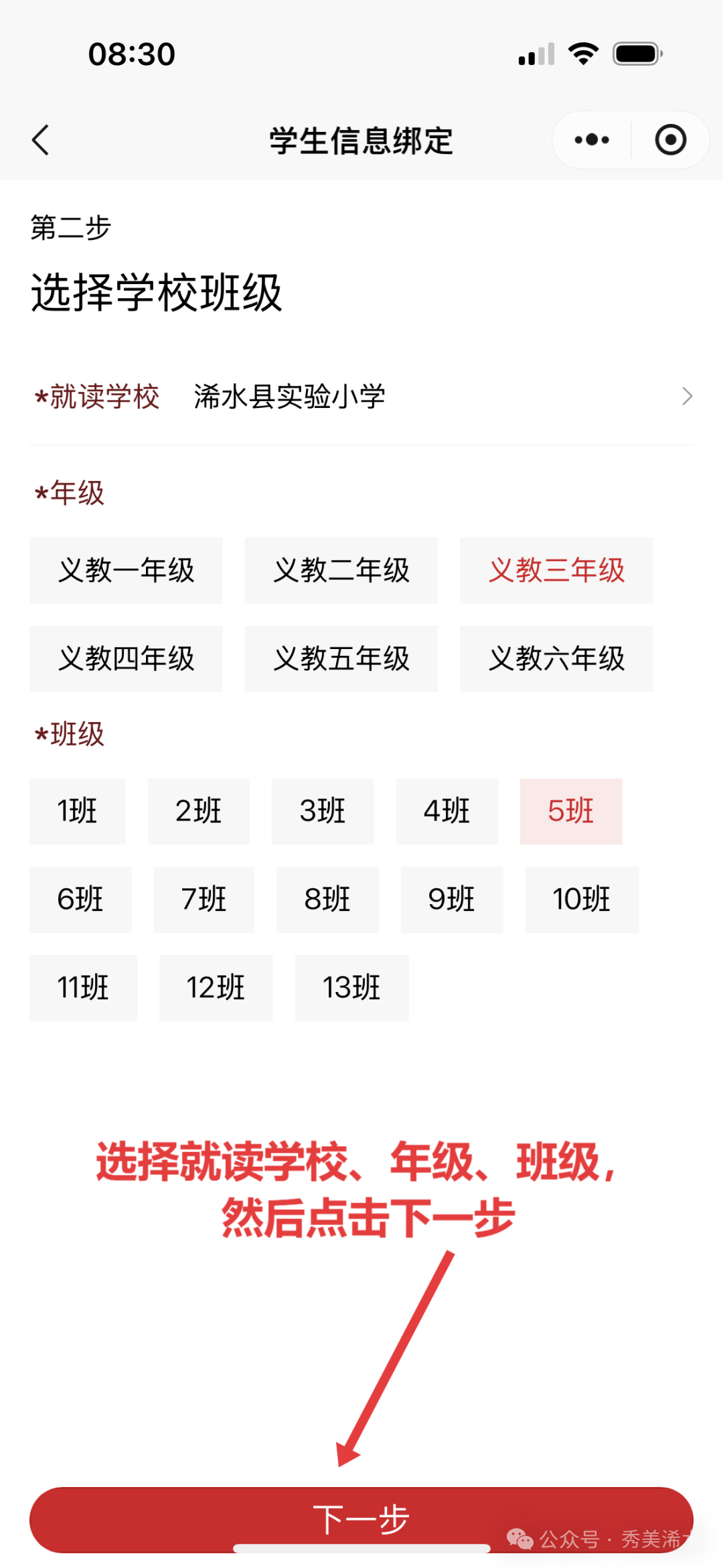The height and width of the screenshot is (1568, 723).
Task: Tap the highlighted 5班 class chip
Action: click(570, 811)
